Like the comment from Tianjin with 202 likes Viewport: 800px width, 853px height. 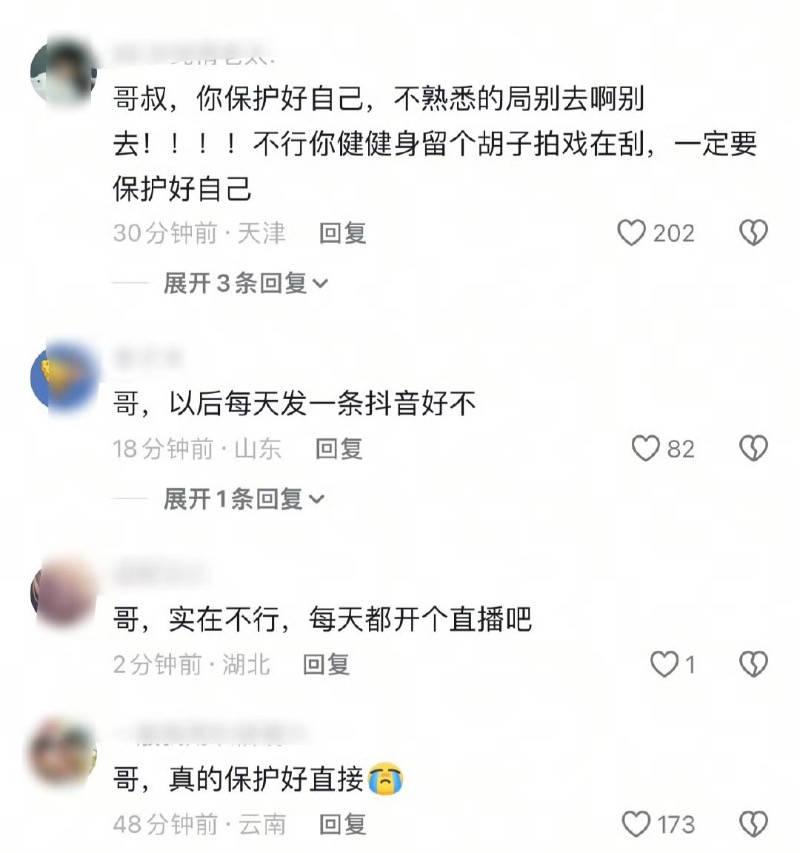[632, 233]
